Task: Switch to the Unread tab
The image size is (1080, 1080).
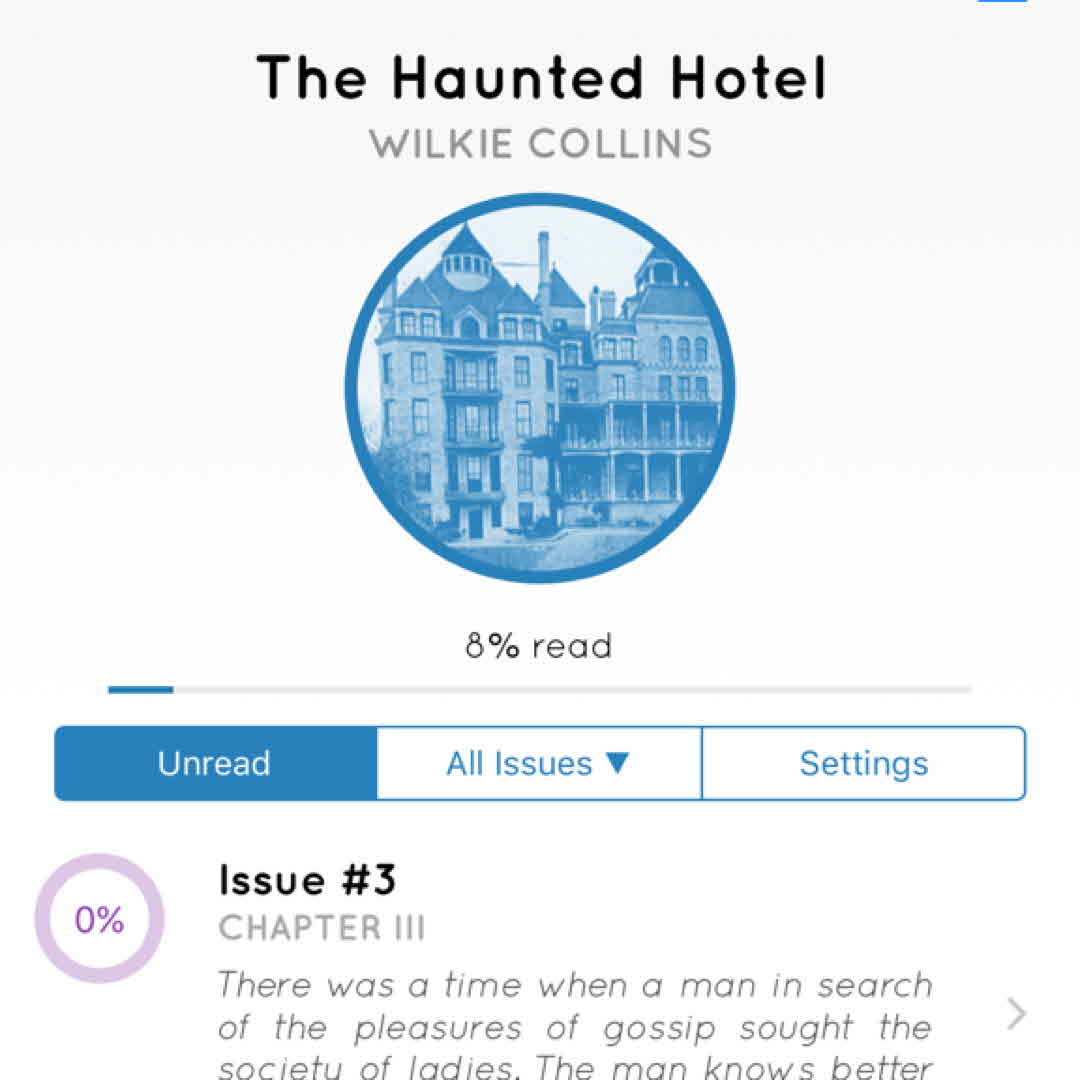Action: coord(215,764)
